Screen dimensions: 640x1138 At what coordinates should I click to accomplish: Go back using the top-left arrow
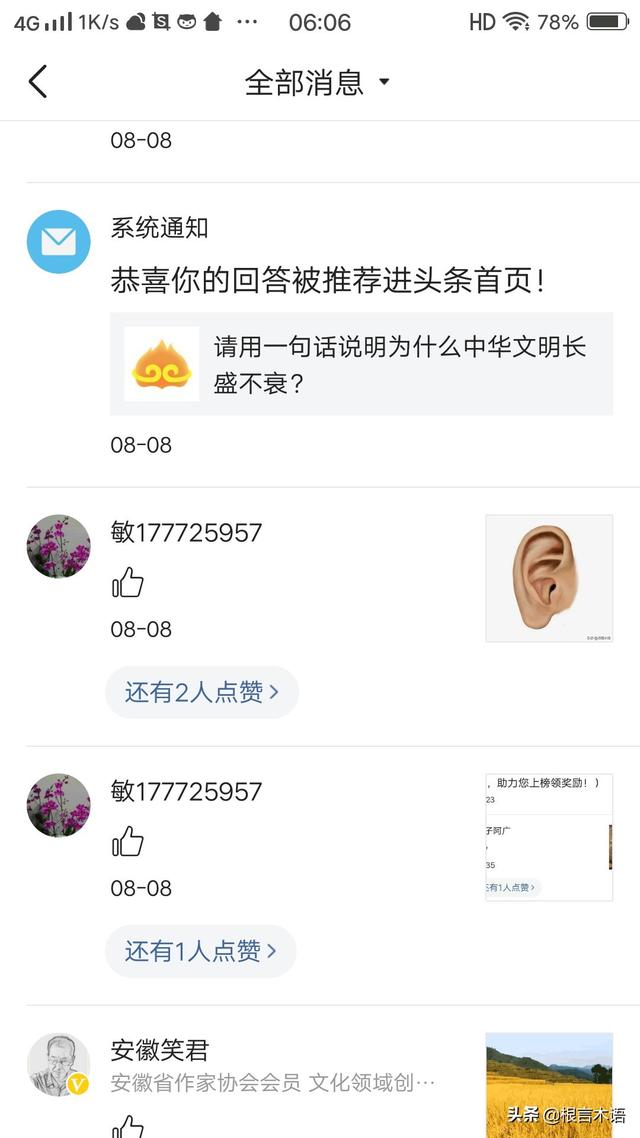(38, 81)
